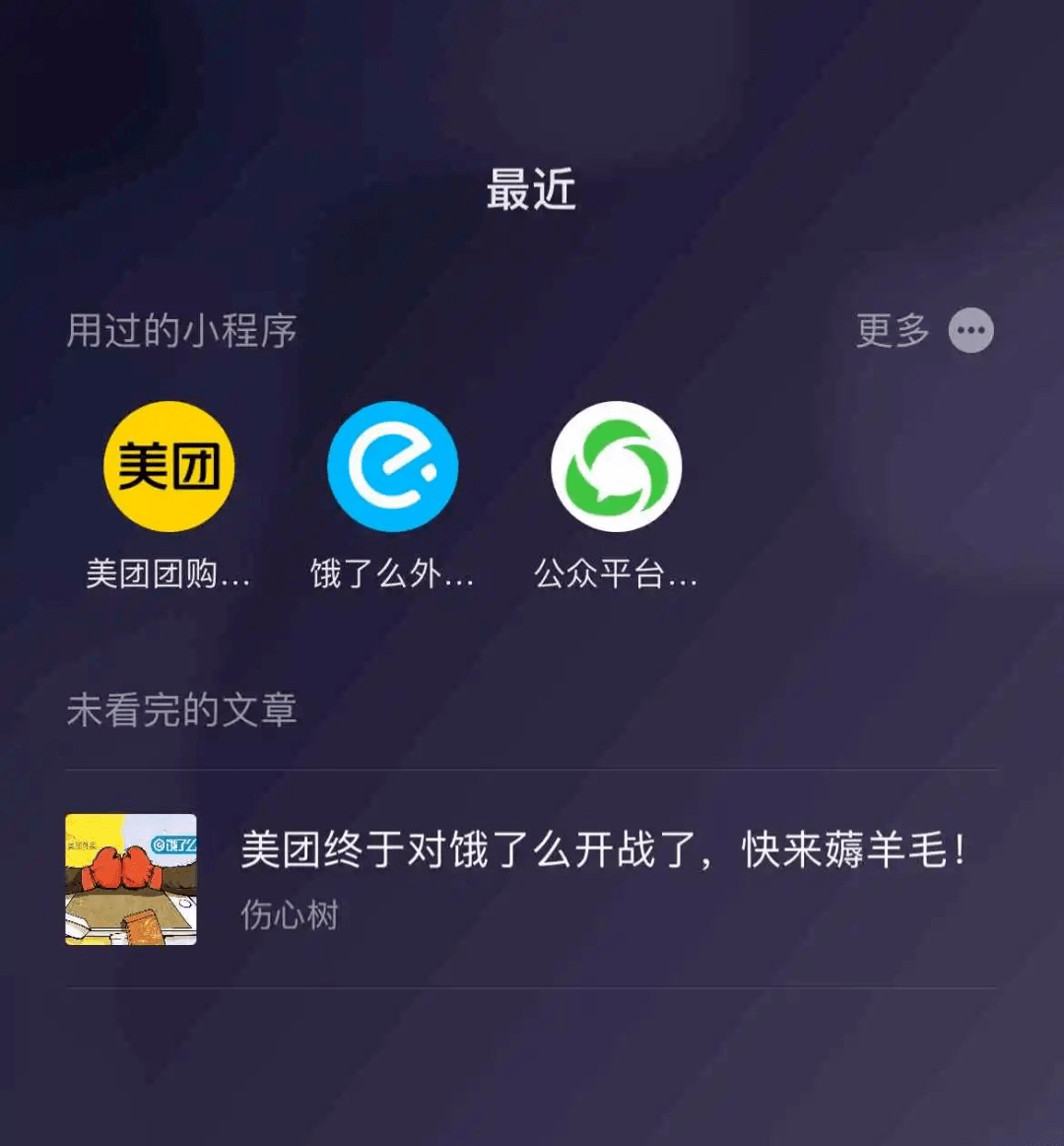
Task: Resume the unfinished 美团终于对饿了么开战了 article
Action: pyautogui.click(x=603, y=850)
